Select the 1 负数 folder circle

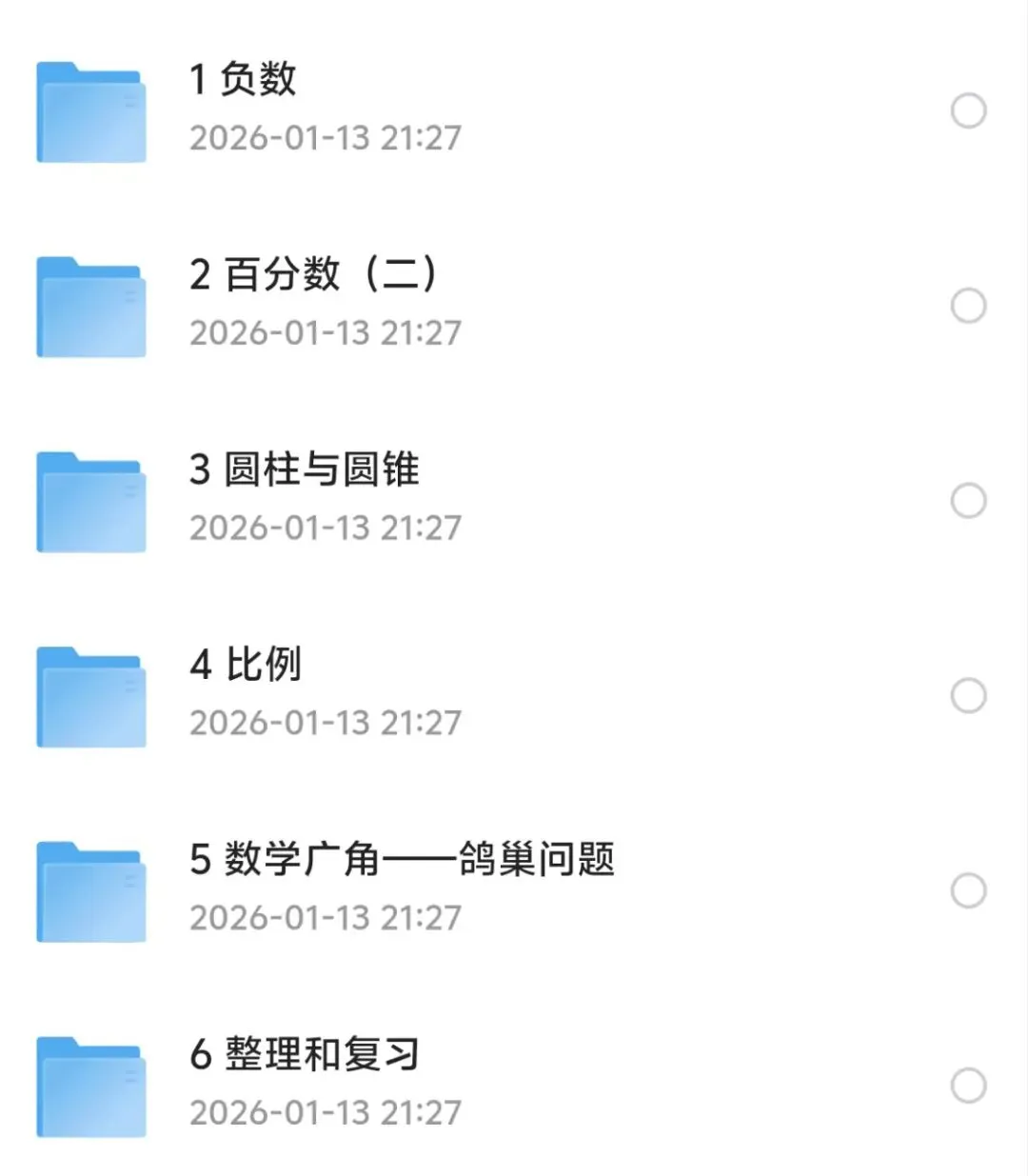pyautogui.click(x=968, y=110)
